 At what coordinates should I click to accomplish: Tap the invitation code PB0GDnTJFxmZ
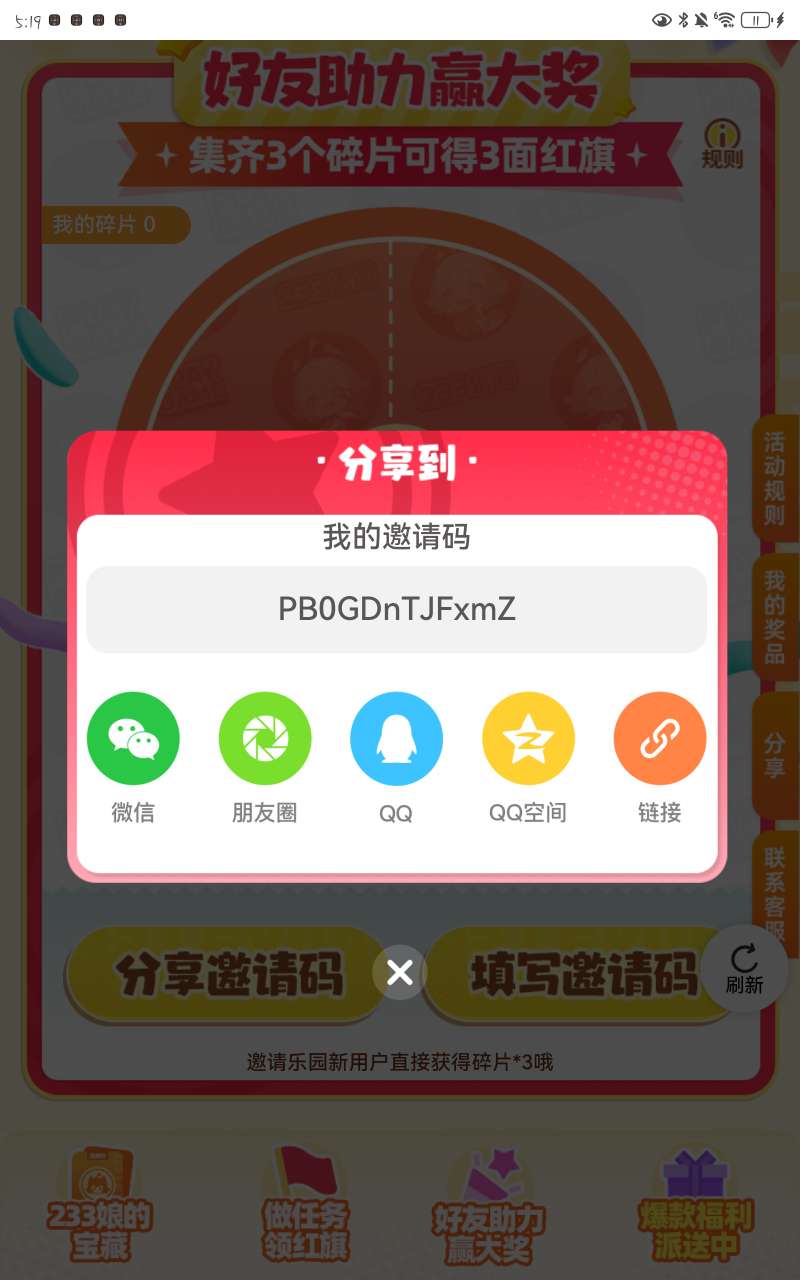397,609
